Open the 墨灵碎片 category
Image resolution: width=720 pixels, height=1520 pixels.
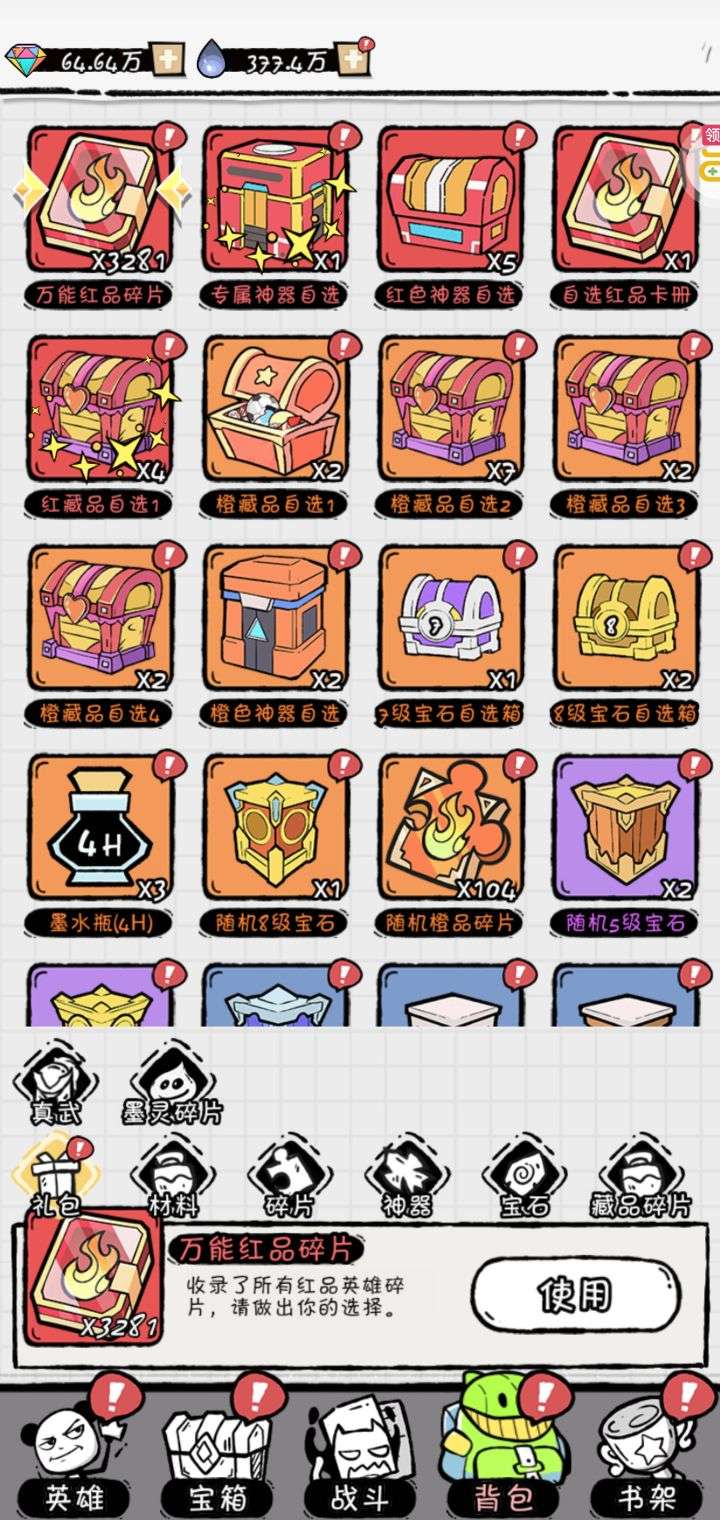coord(172,1085)
